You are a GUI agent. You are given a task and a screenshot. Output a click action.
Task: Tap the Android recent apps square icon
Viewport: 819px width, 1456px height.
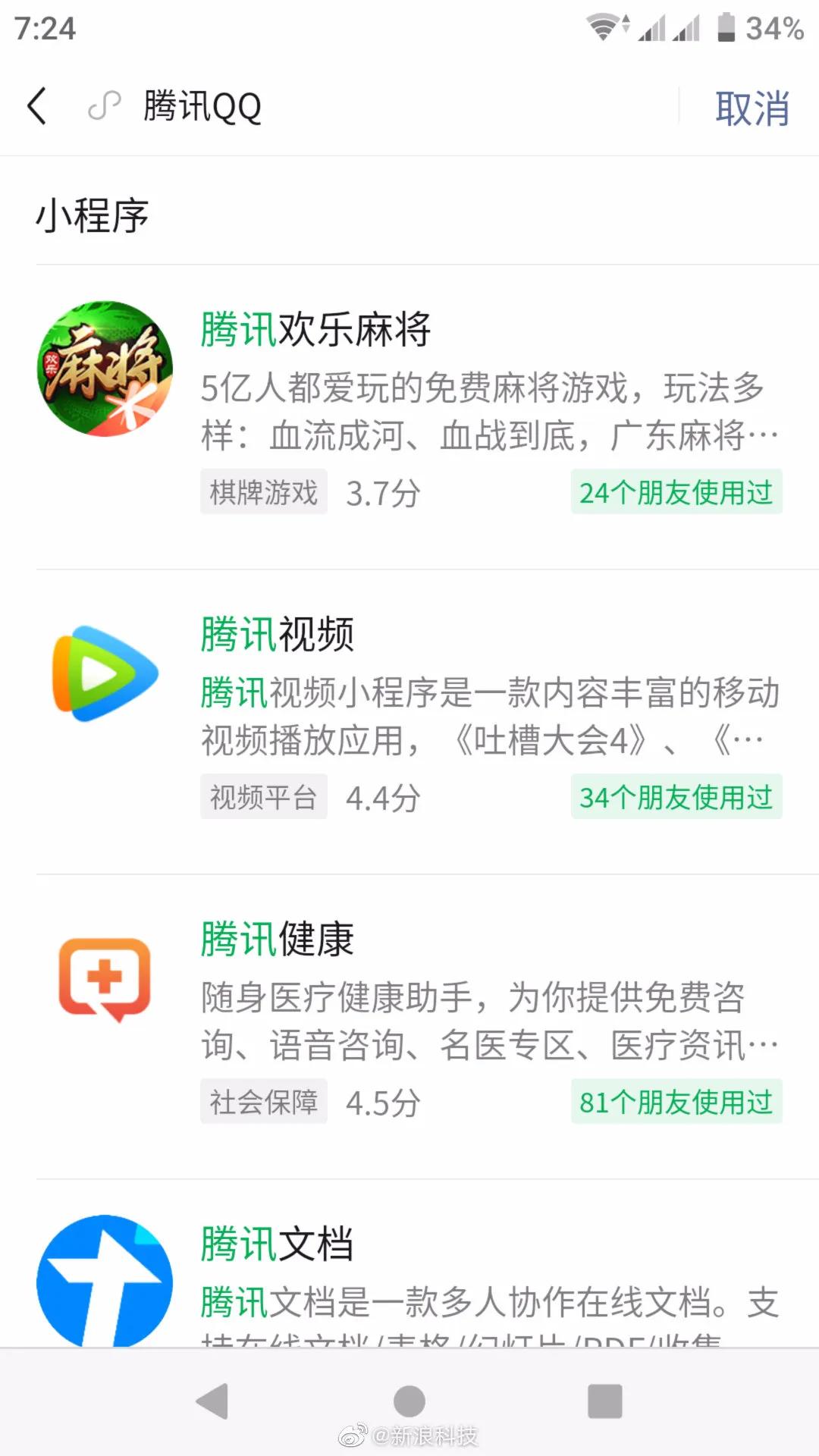(x=603, y=1399)
